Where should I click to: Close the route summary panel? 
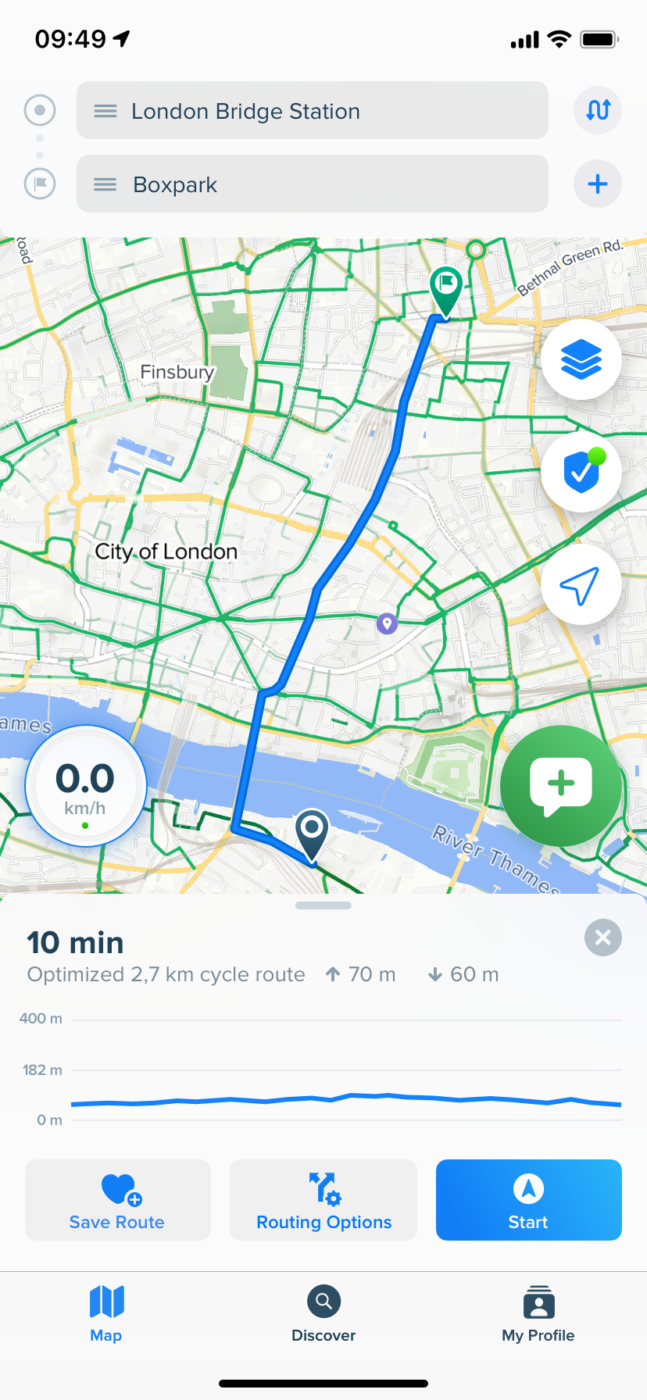tap(602, 938)
